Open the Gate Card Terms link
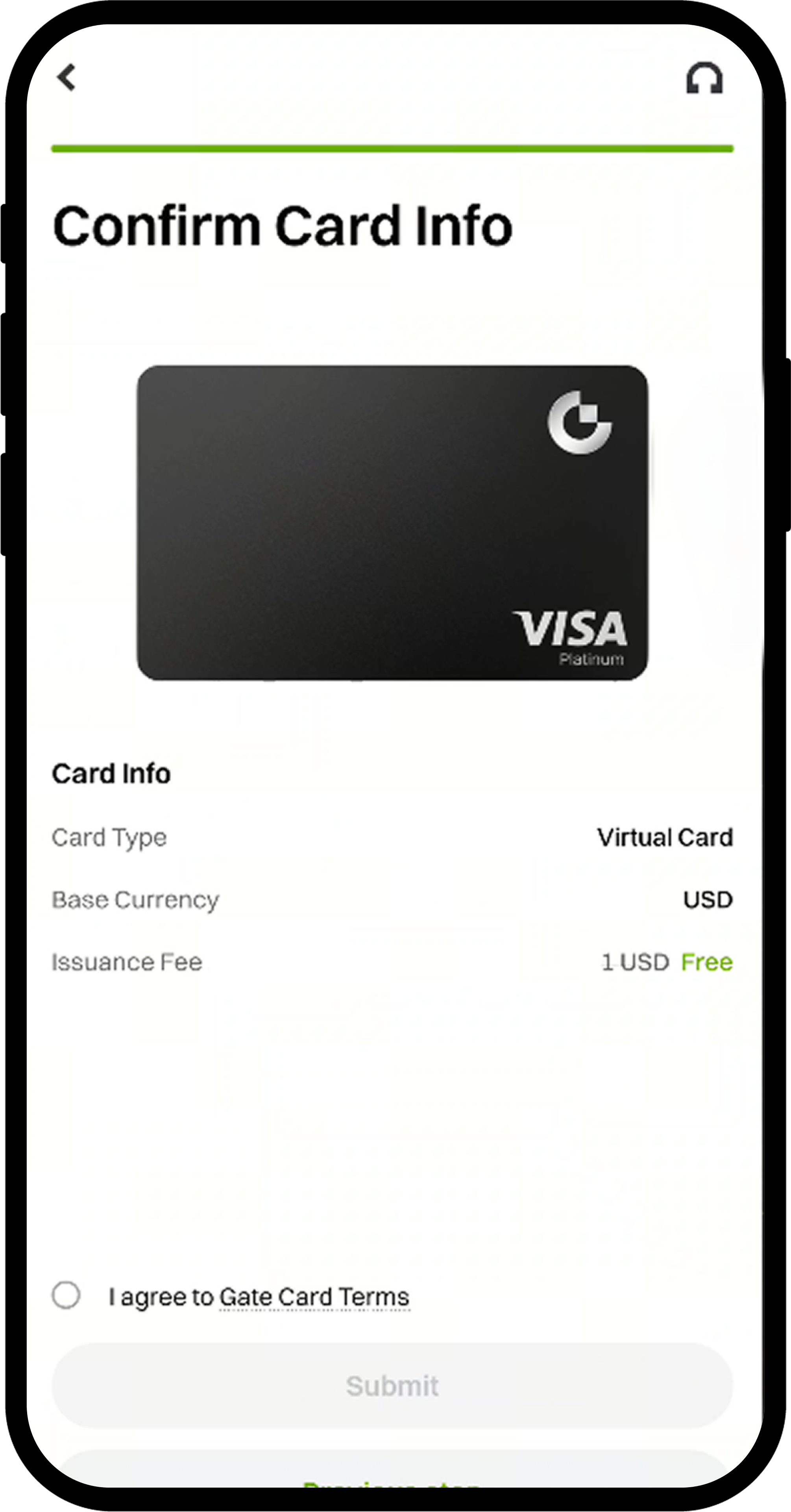This screenshot has width=791, height=1512. [x=314, y=1297]
